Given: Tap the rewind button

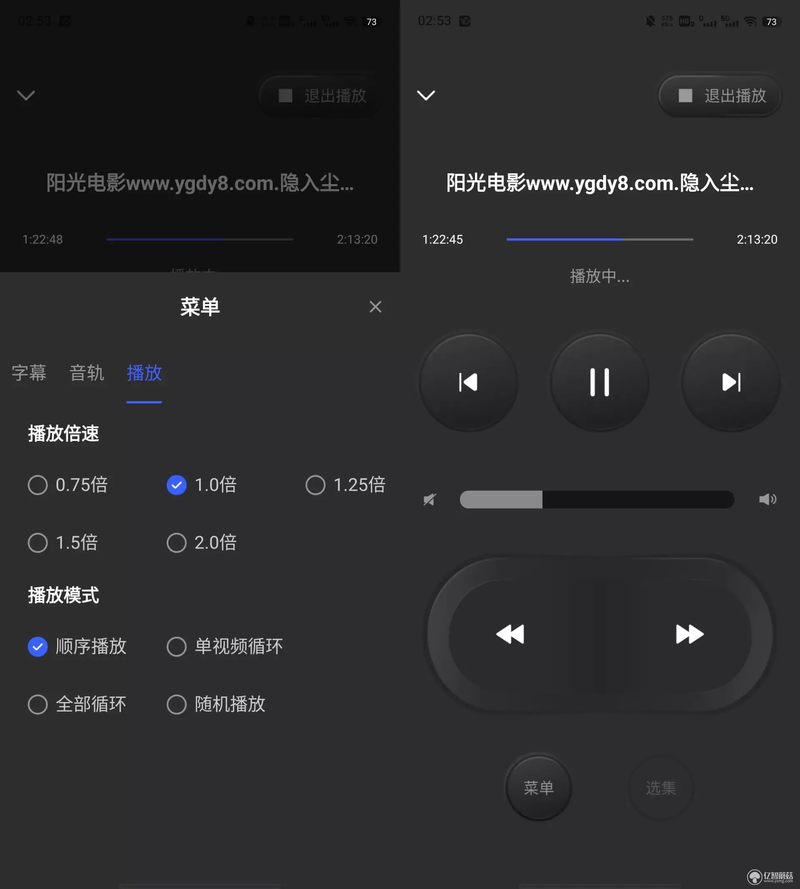Looking at the screenshot, I should pos(510,634).
